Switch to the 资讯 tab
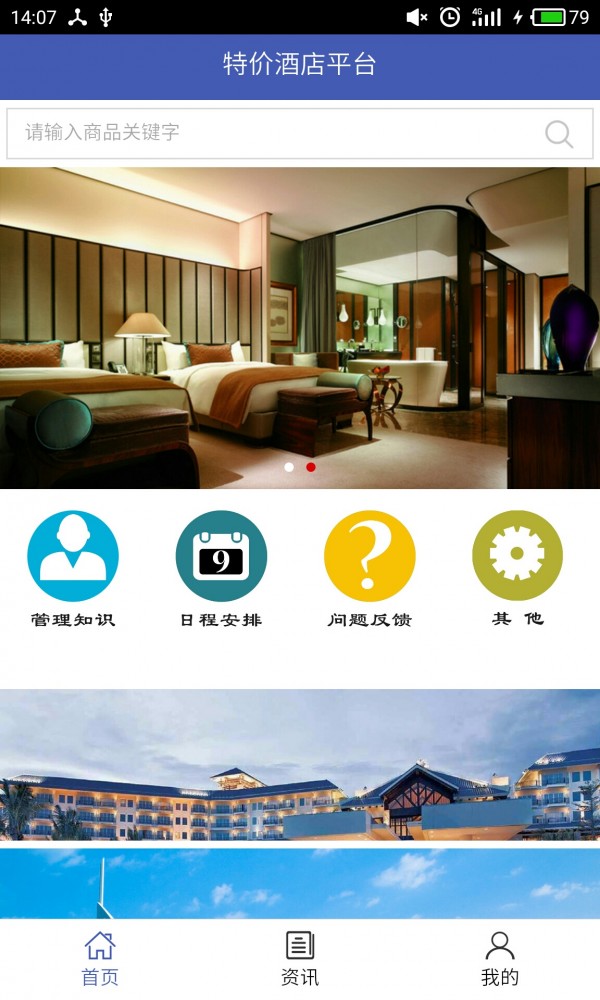600x1000 pixels. coord(300,958)
